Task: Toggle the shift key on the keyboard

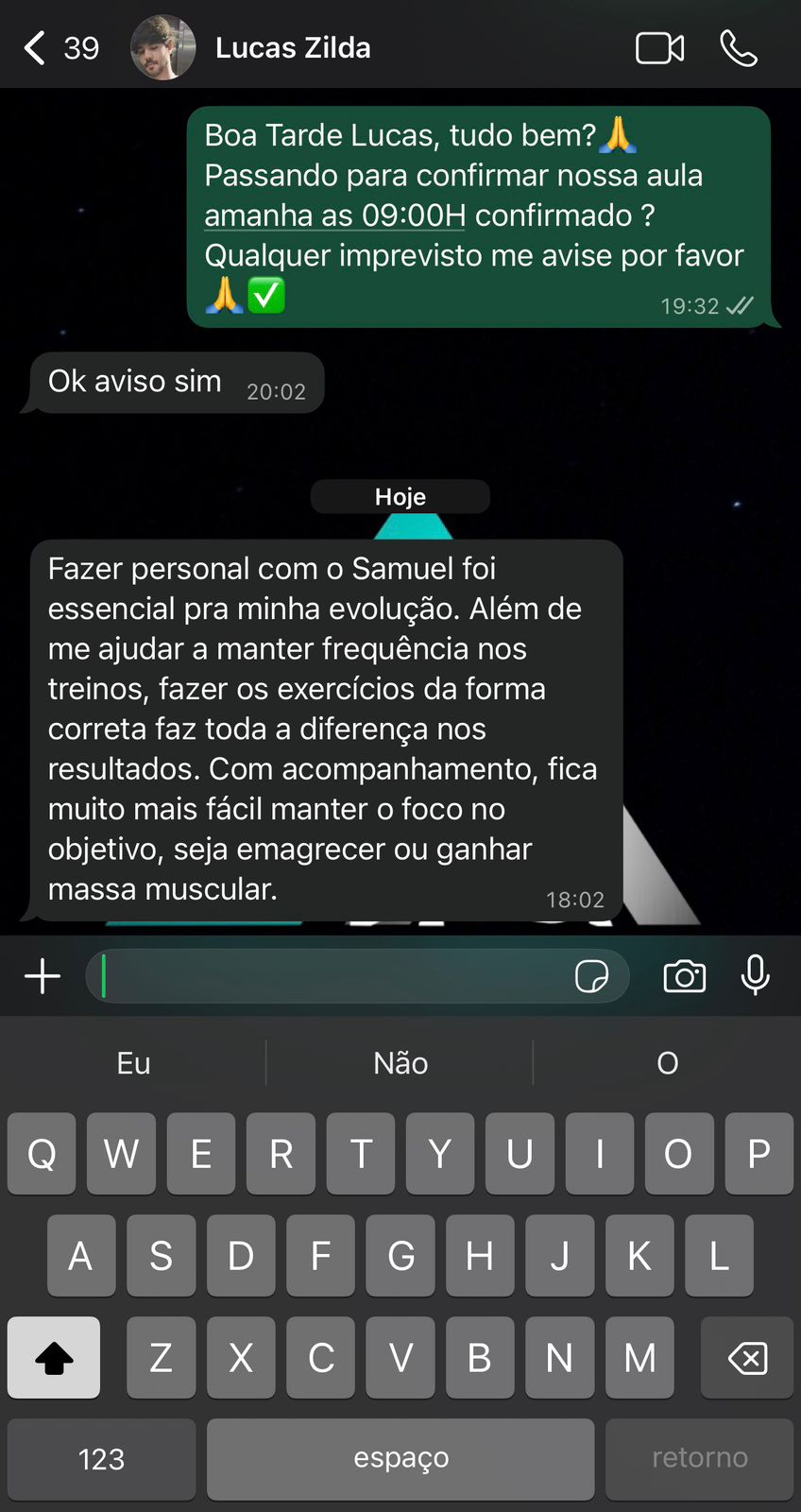Action: (x=54, y=1358)
